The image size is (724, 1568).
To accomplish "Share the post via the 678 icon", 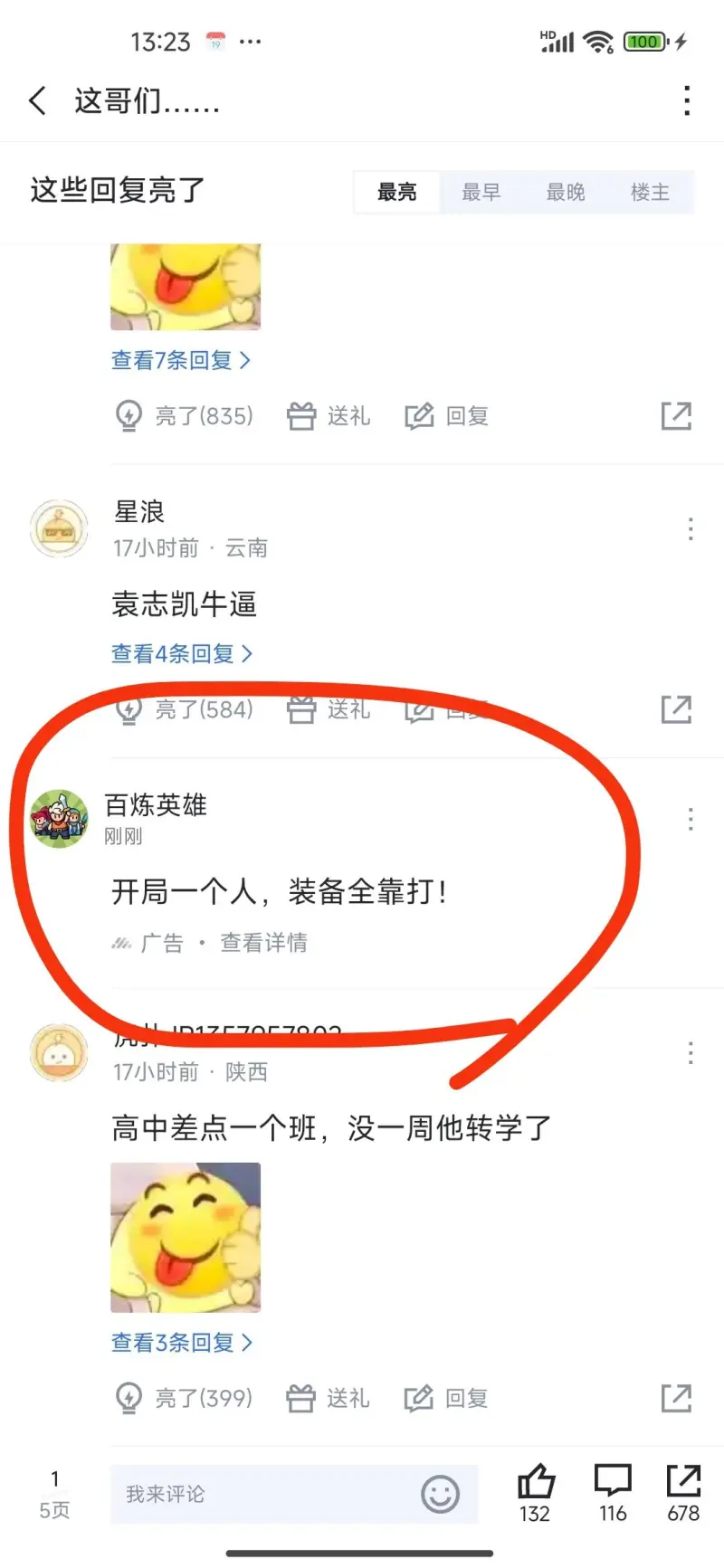I will [x=683, y=1492].
